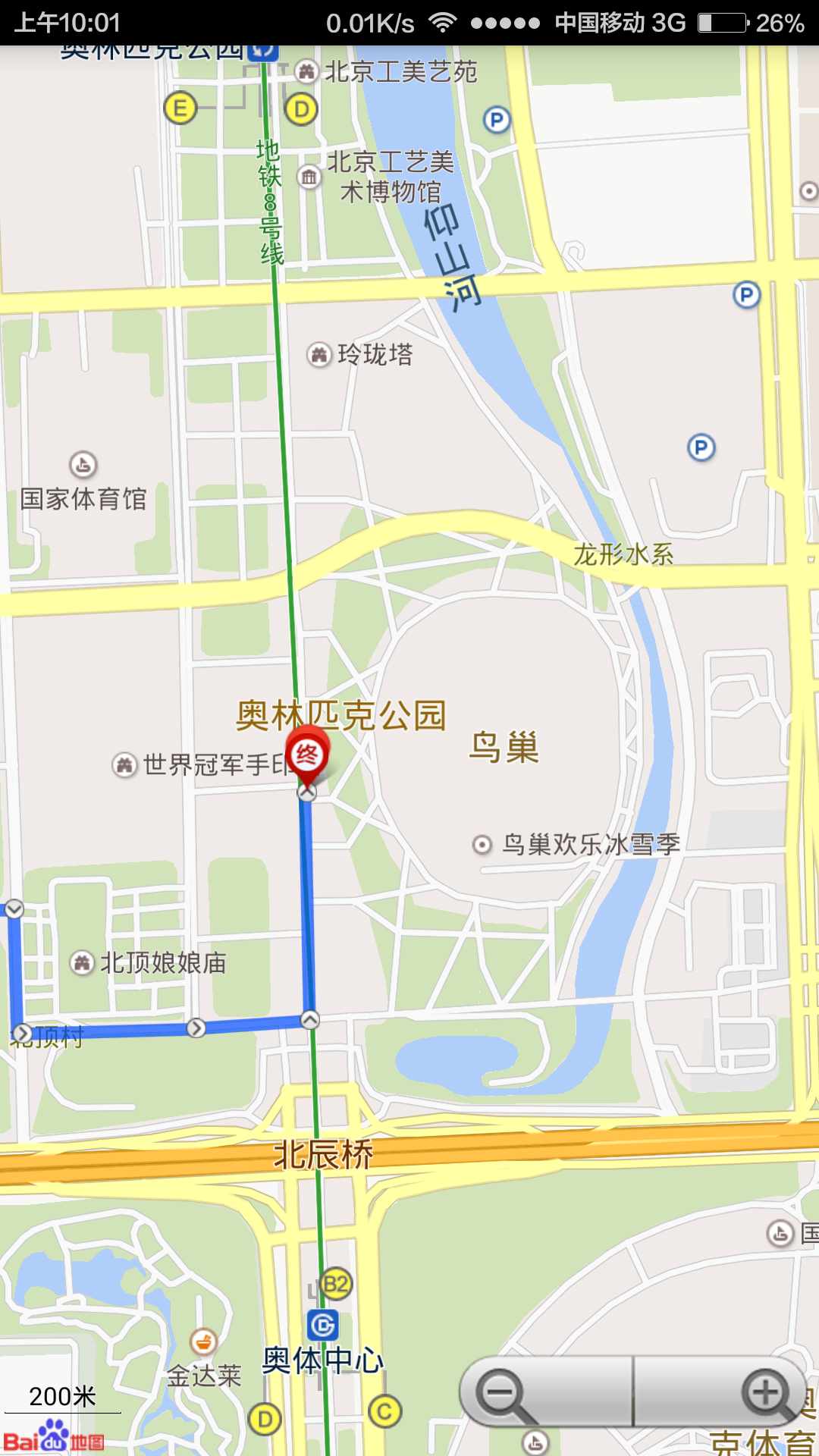Image resolution: width=819 pixels, height=1456 pixels.
Task: Select 北京工艺美术博物馆 museum icon
Action: (x=309, y=177)
